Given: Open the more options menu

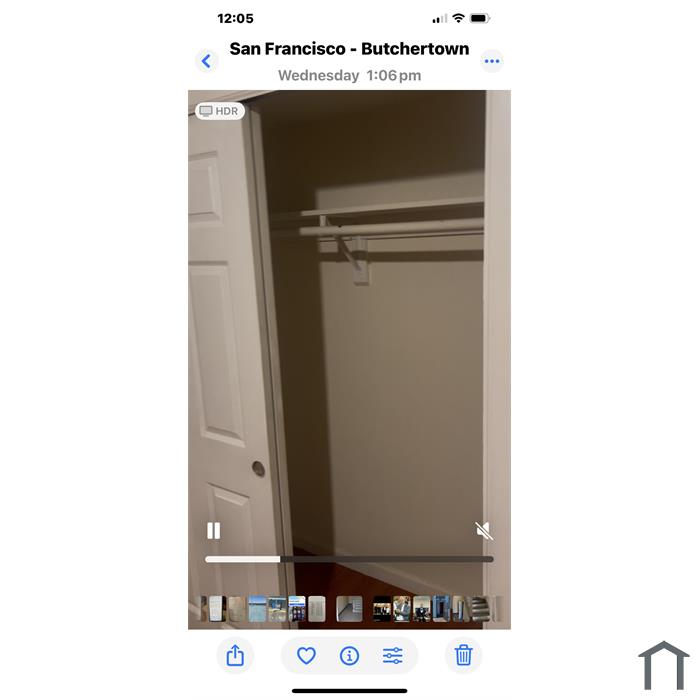Looking at the screenshot, I should pyautogui.click(x=491, y=61).
